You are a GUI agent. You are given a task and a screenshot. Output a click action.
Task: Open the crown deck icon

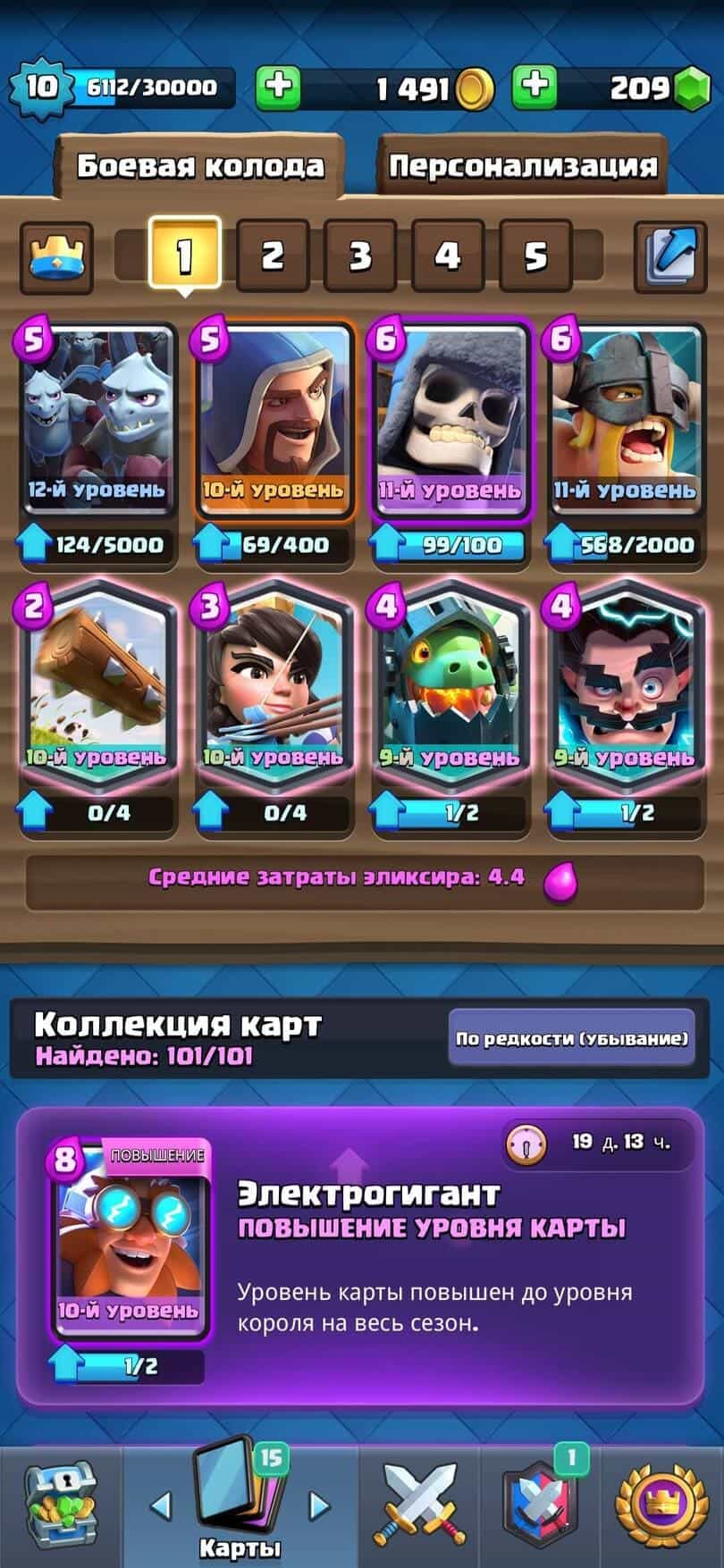(x=57, y=257)
